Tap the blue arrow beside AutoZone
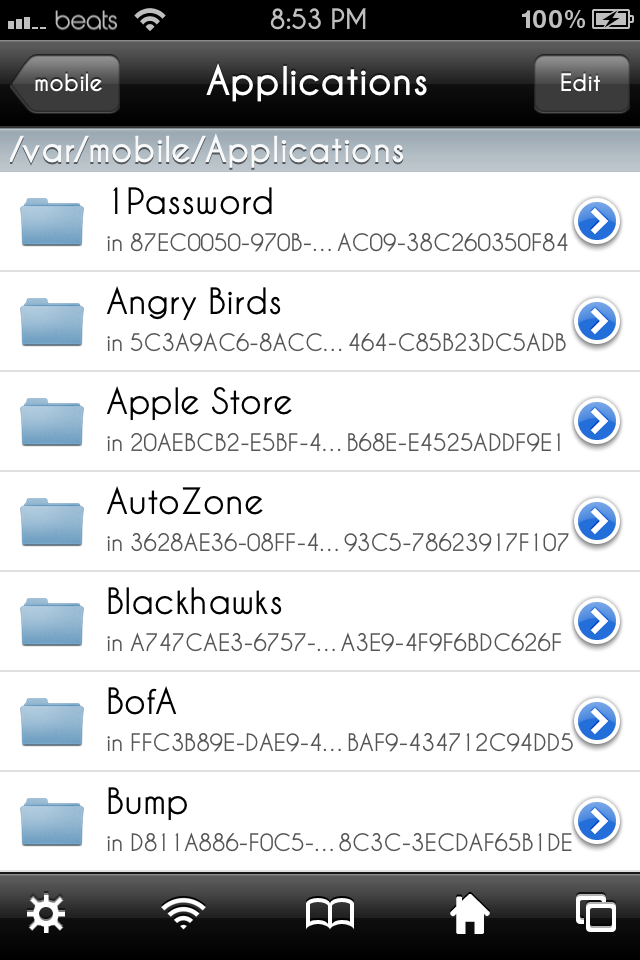640x960 pixels. coord(597,521)
